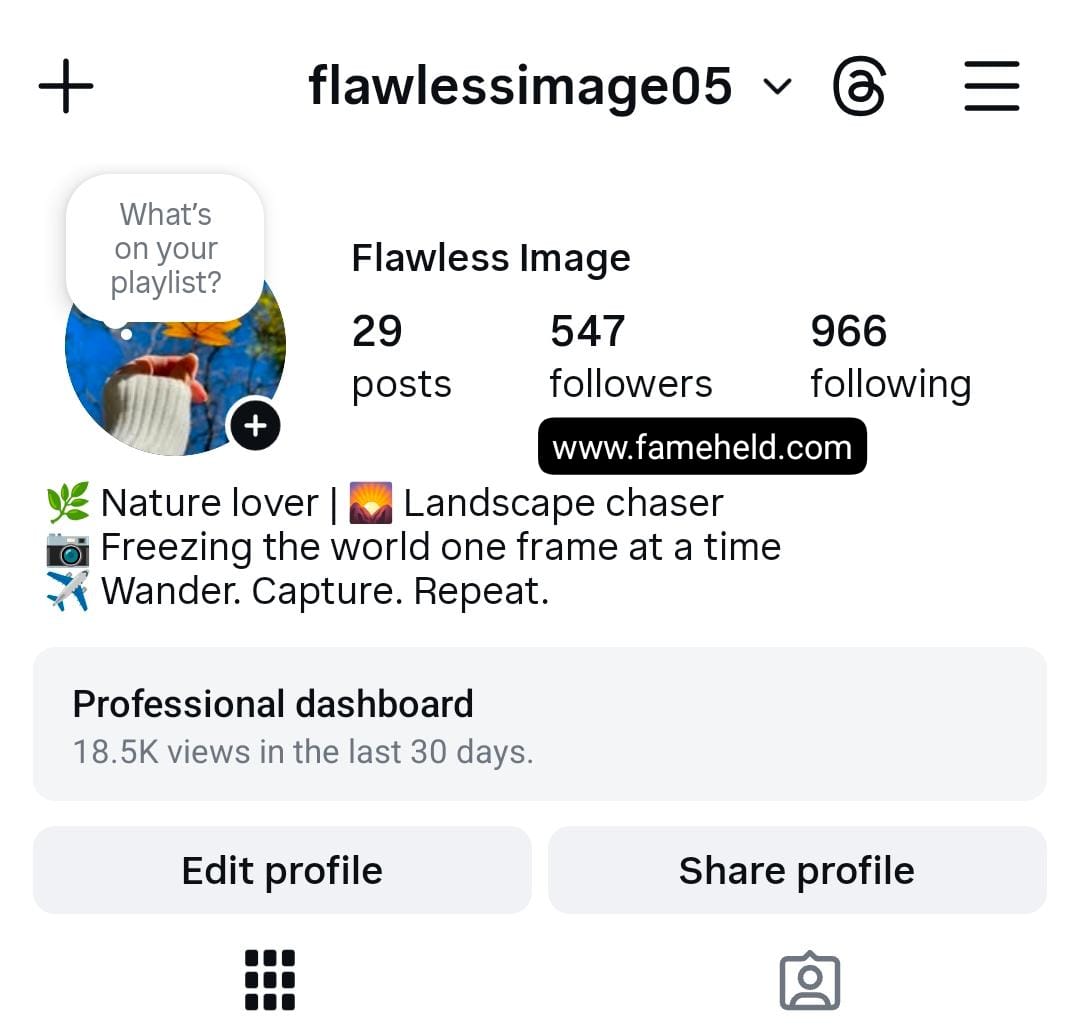Switch to the posts grid tab
Image resolution: width=1080 pixels, height=1029 pixels.
(x=270, y=979)
